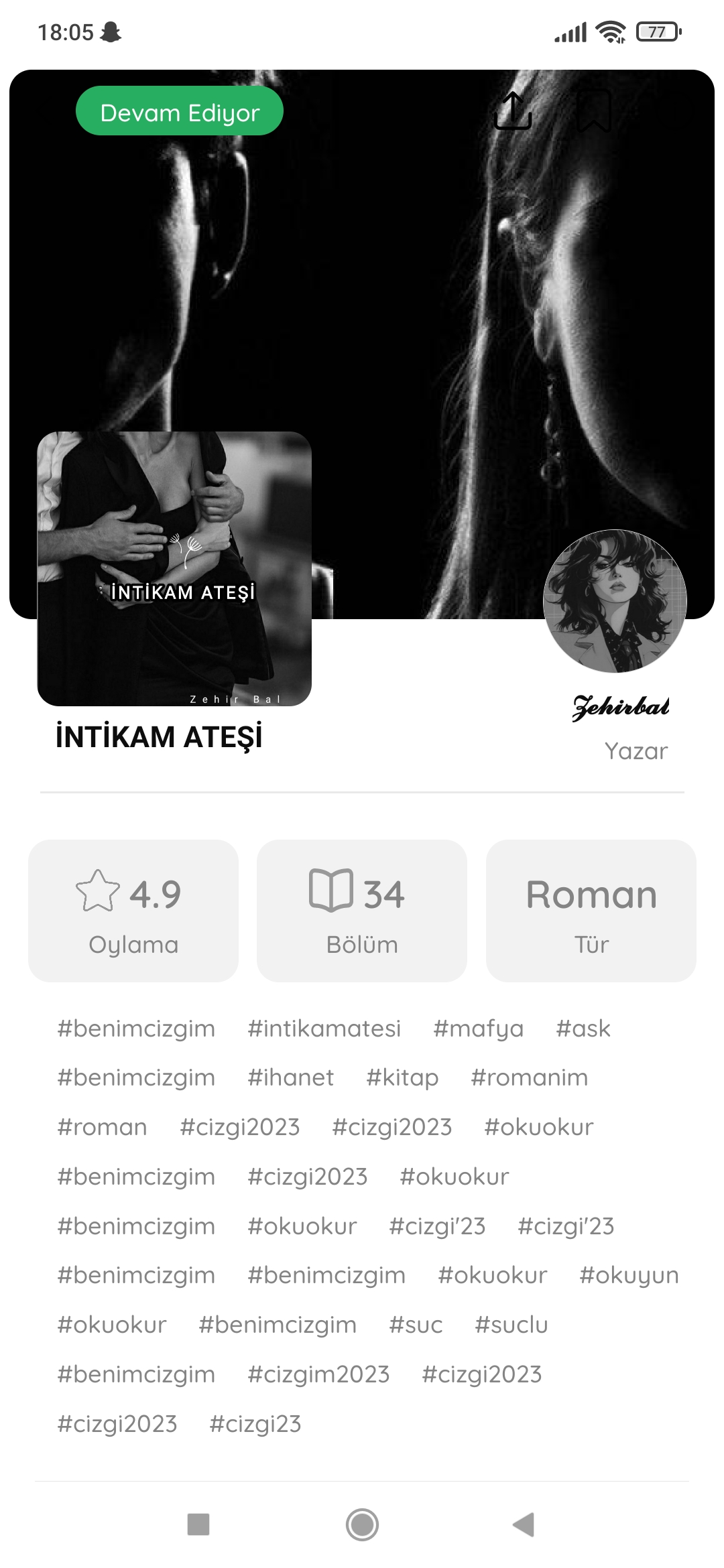Screen dimensions: 724x1568
Task: Open the #romanim hashtag
Action: coord(530,1077)
